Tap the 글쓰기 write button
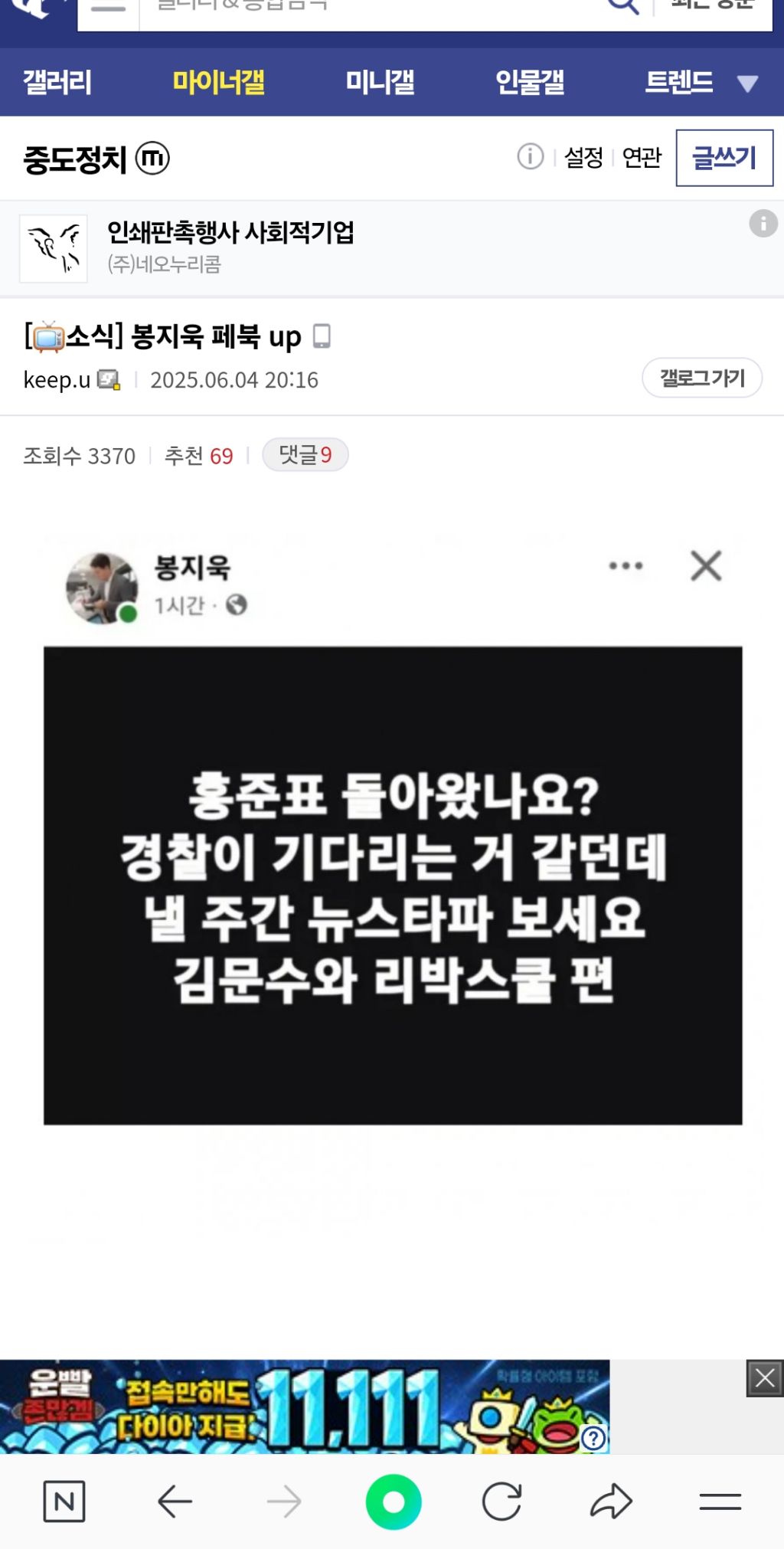The width and height of the screenshot is (784, 1549). (x=724, y=158)
